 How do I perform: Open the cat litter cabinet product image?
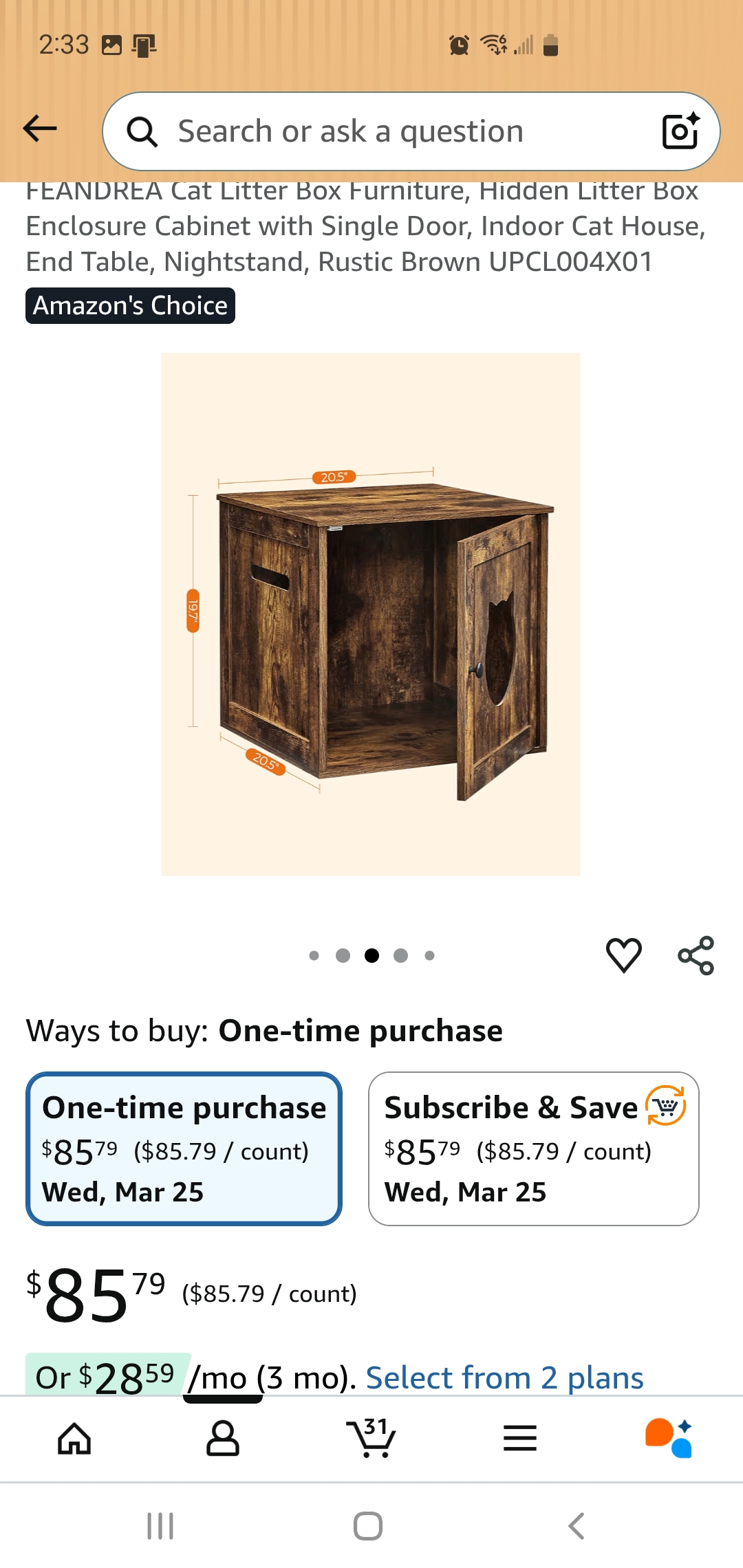pos(371,614)
